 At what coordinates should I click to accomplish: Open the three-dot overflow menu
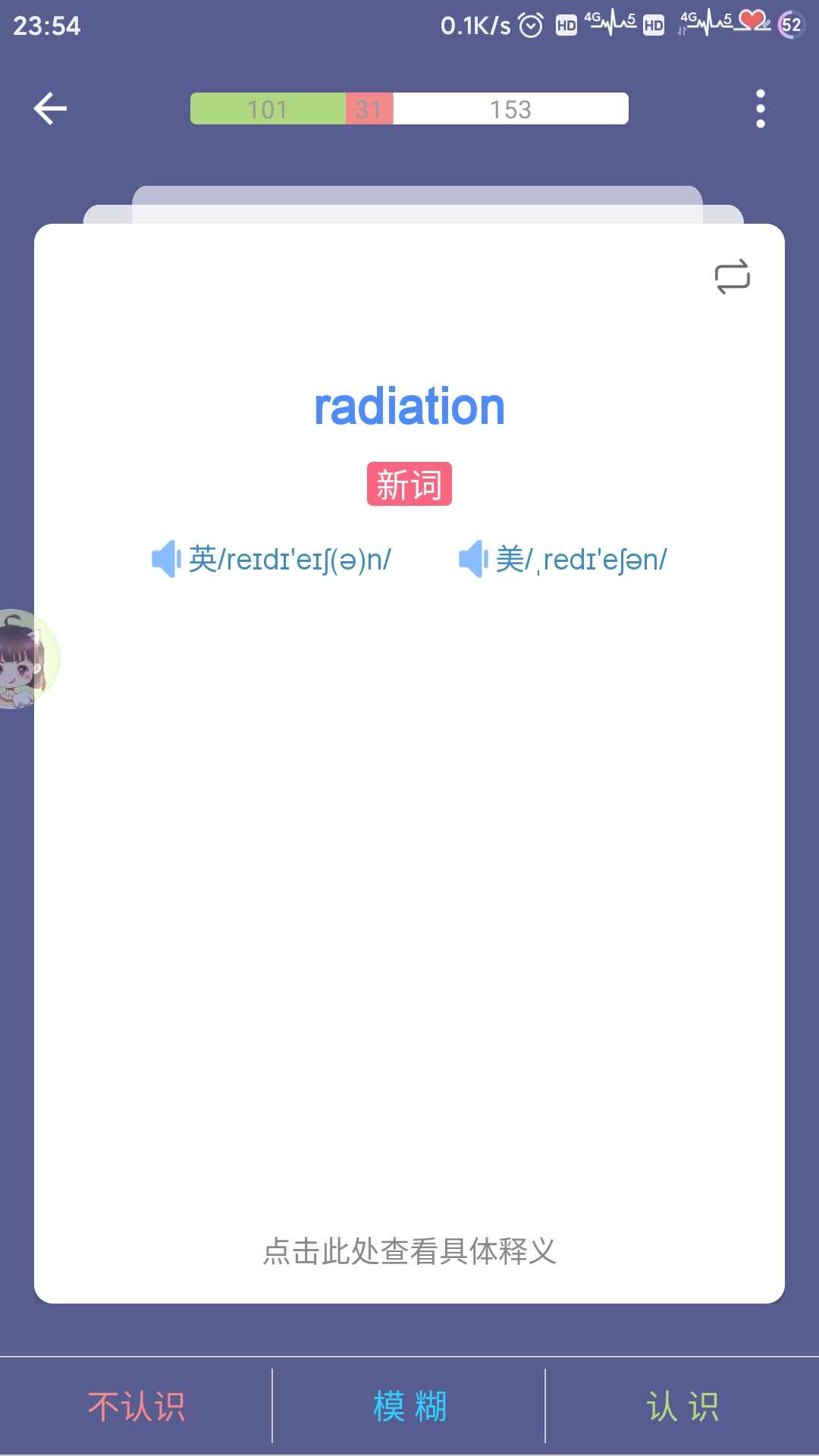tap(760, 108)
